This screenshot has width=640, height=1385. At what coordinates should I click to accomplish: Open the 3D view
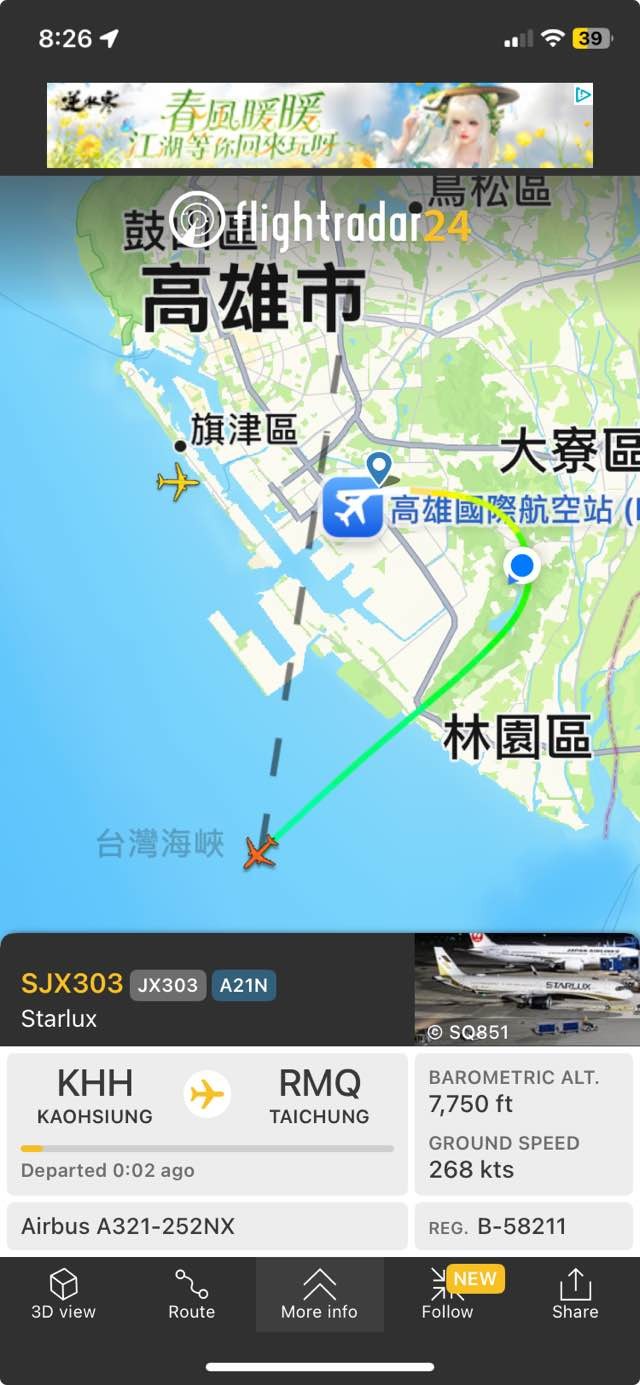[64, 1294]
